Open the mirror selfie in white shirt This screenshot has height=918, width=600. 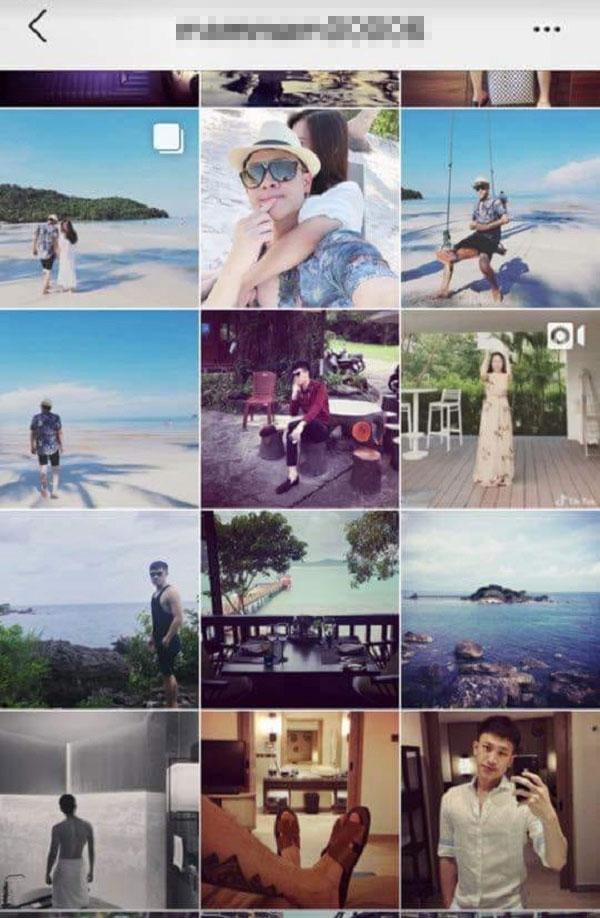[x=500, y=809]
